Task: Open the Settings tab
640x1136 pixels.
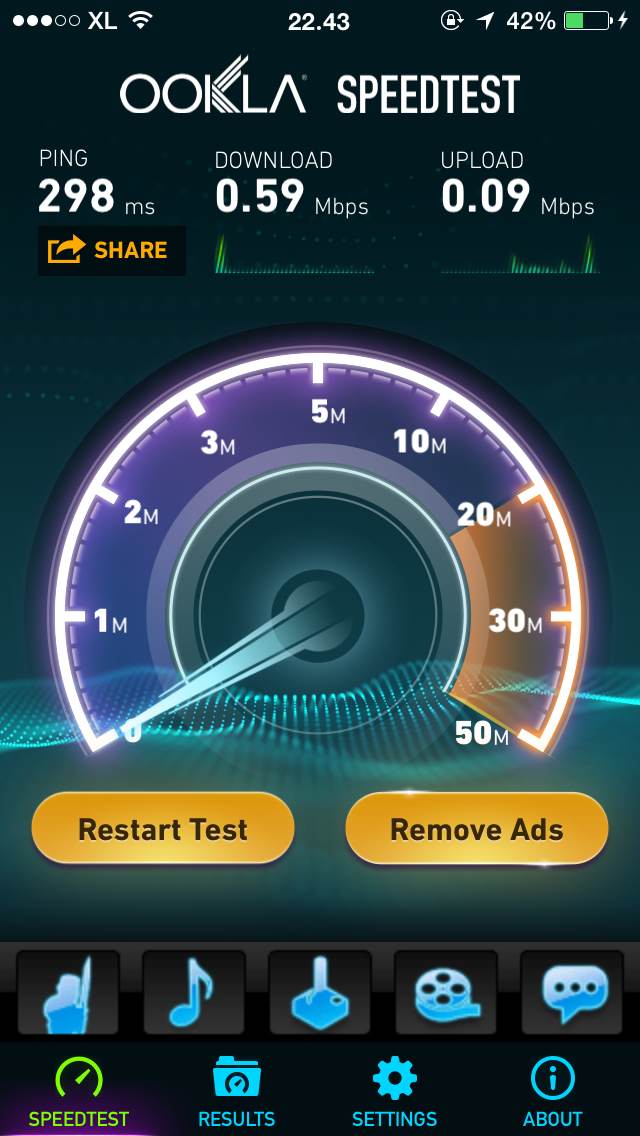Action: [394, 1093]
